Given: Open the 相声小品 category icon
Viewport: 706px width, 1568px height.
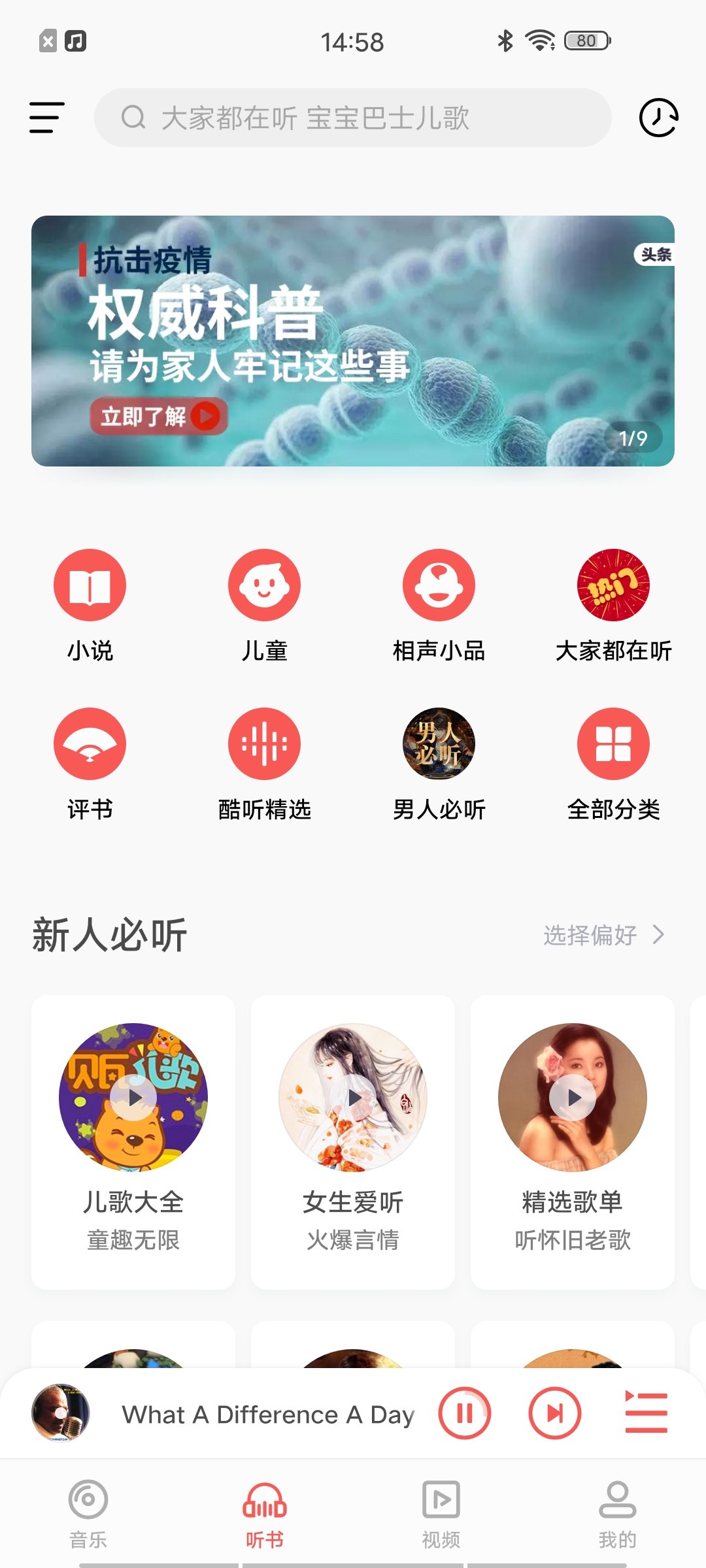Looking at the screenshot, I should point(439,585).
